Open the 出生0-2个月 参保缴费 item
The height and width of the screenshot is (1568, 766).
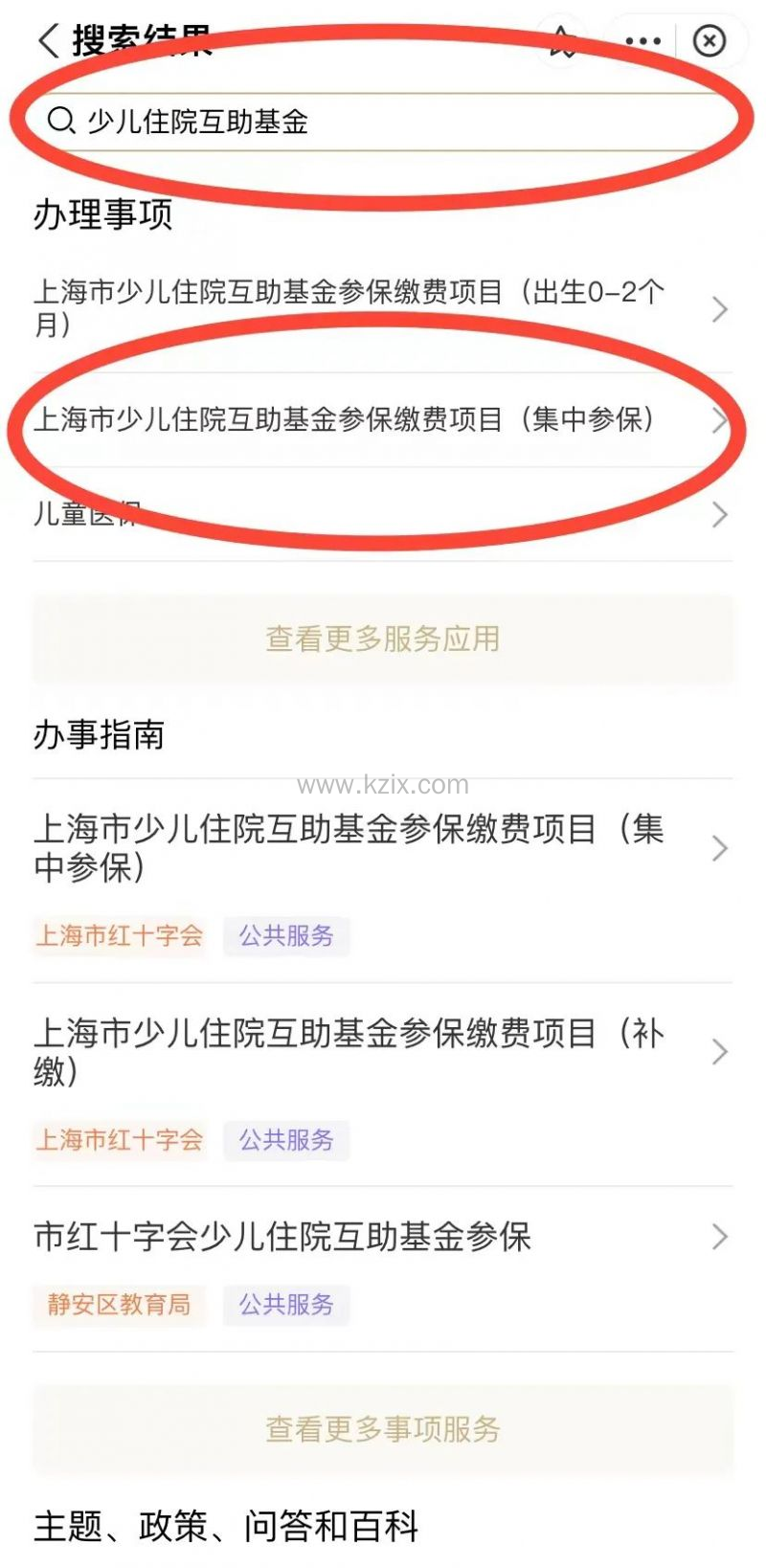point(381,308)
